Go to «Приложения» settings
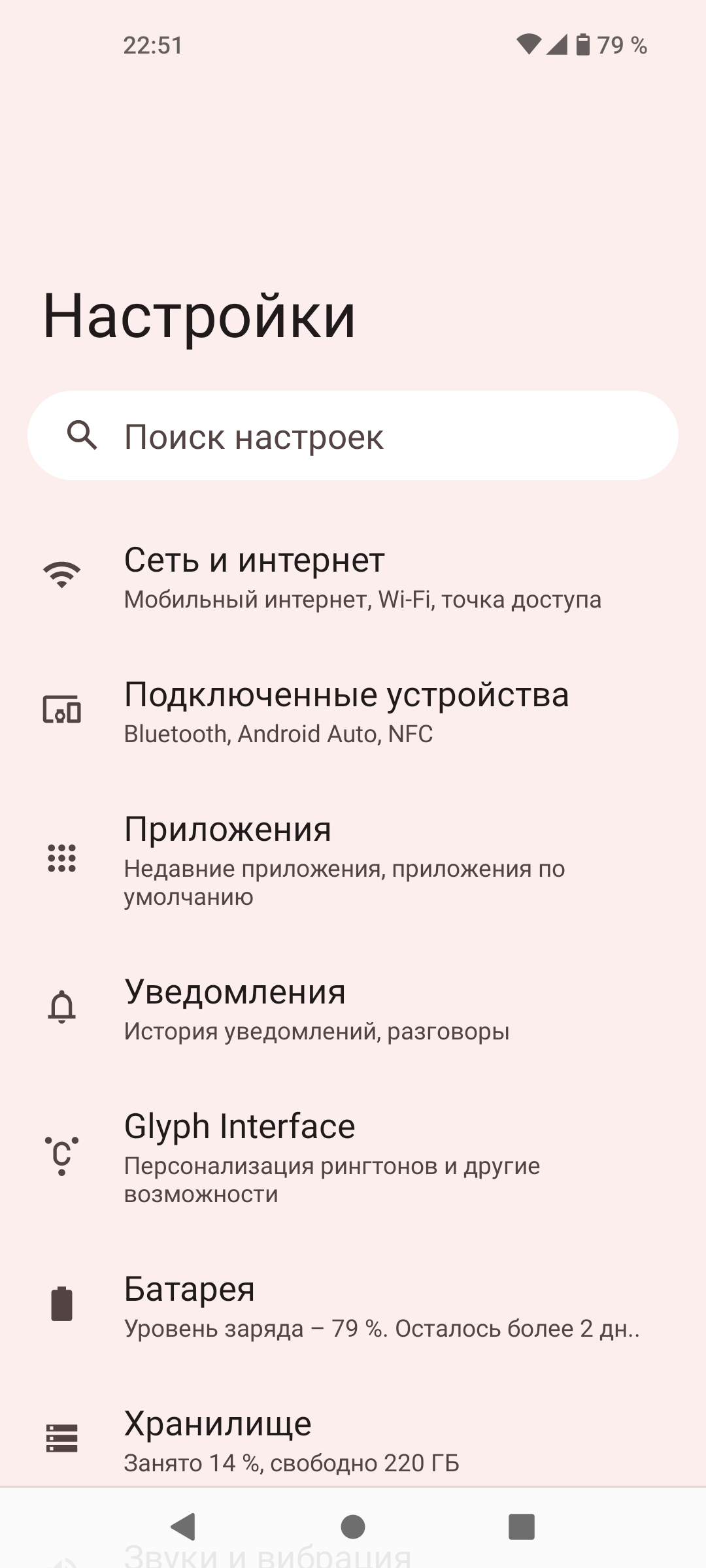Viewport: 706px width, 1568px height. 353,858
